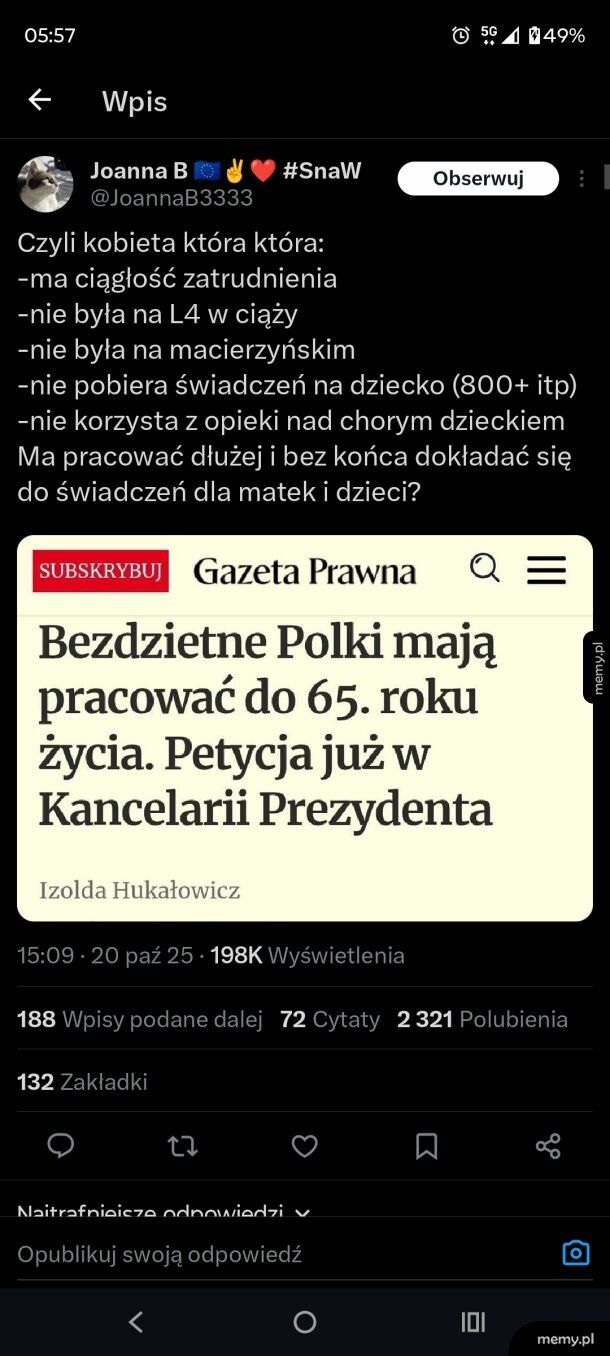The image size is (610, 1356).
Task: Reply to the post via the comment icon
Action: [x=61, y=1146]
